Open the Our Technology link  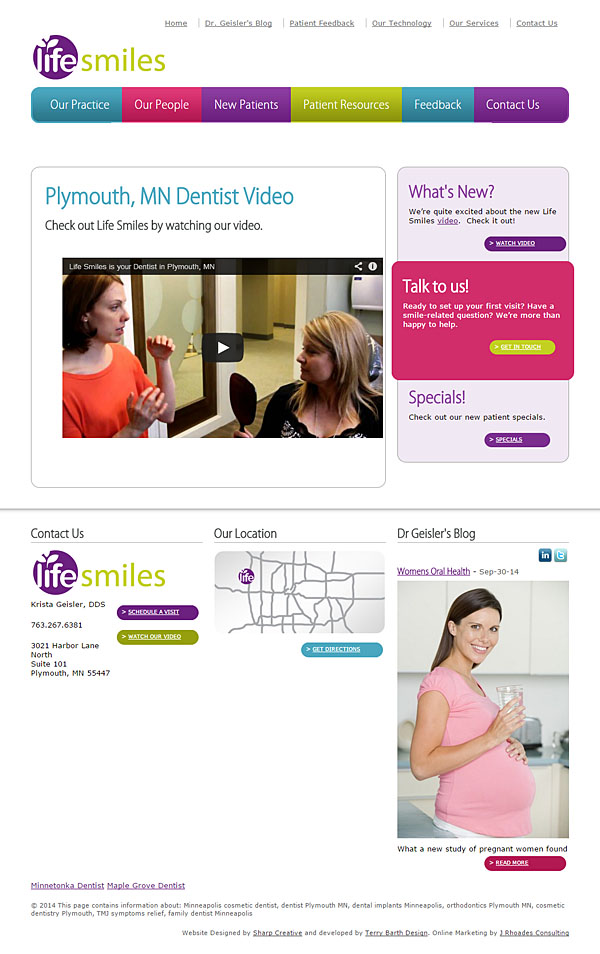(401, 23)
